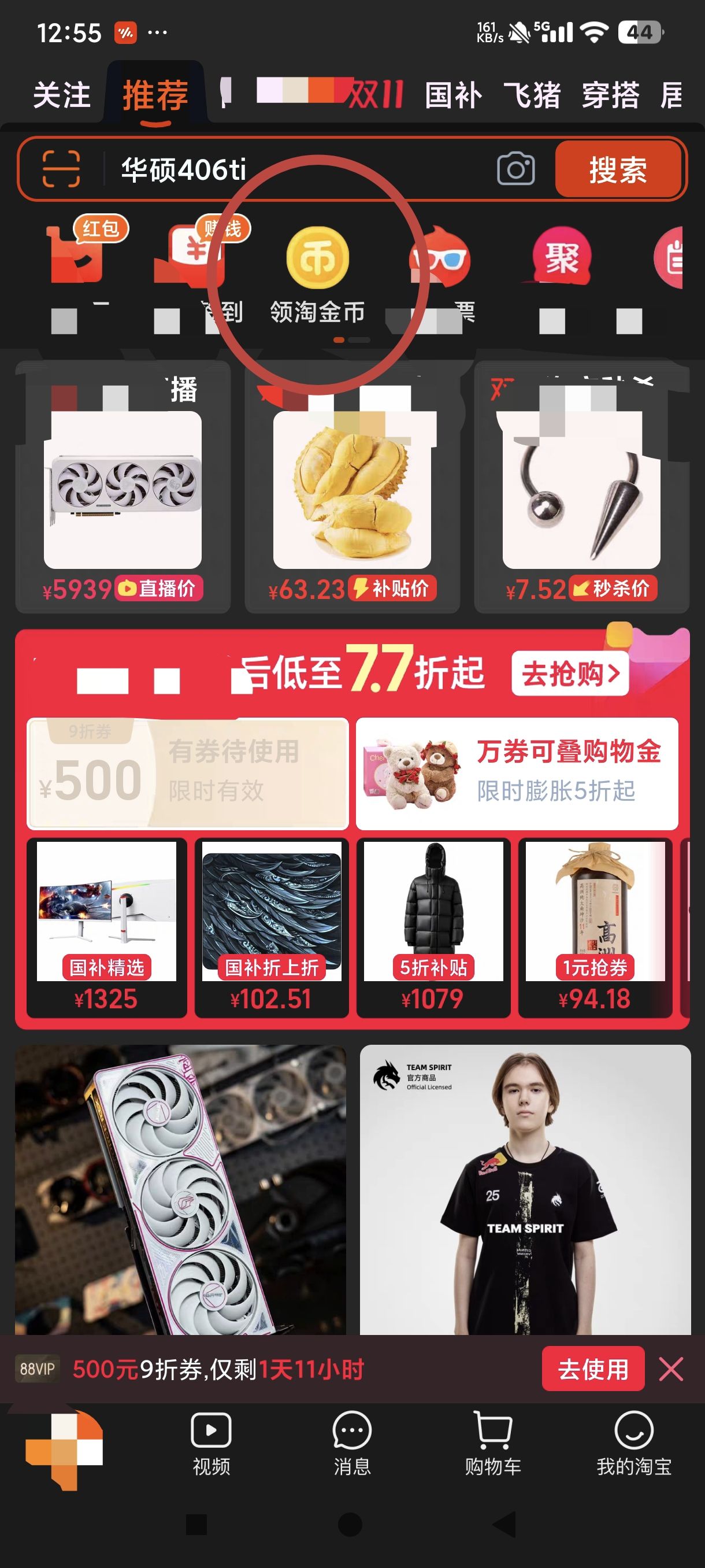Tap 去使用 on the 88VIP coupon bar
The width and height of the screenshot is (705, 1568).
(x=592, y=1370)
